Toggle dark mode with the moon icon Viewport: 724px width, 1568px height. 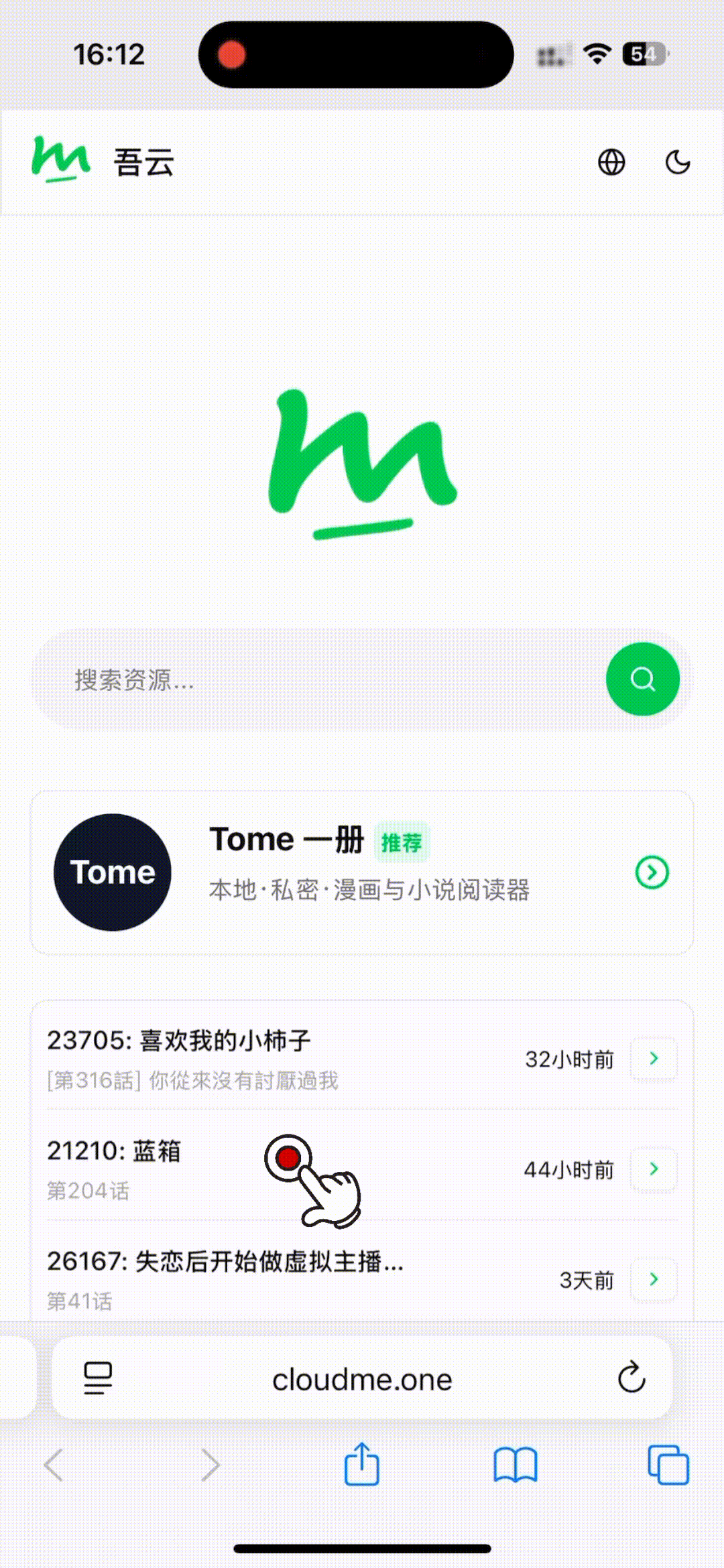tap(678, 162)
